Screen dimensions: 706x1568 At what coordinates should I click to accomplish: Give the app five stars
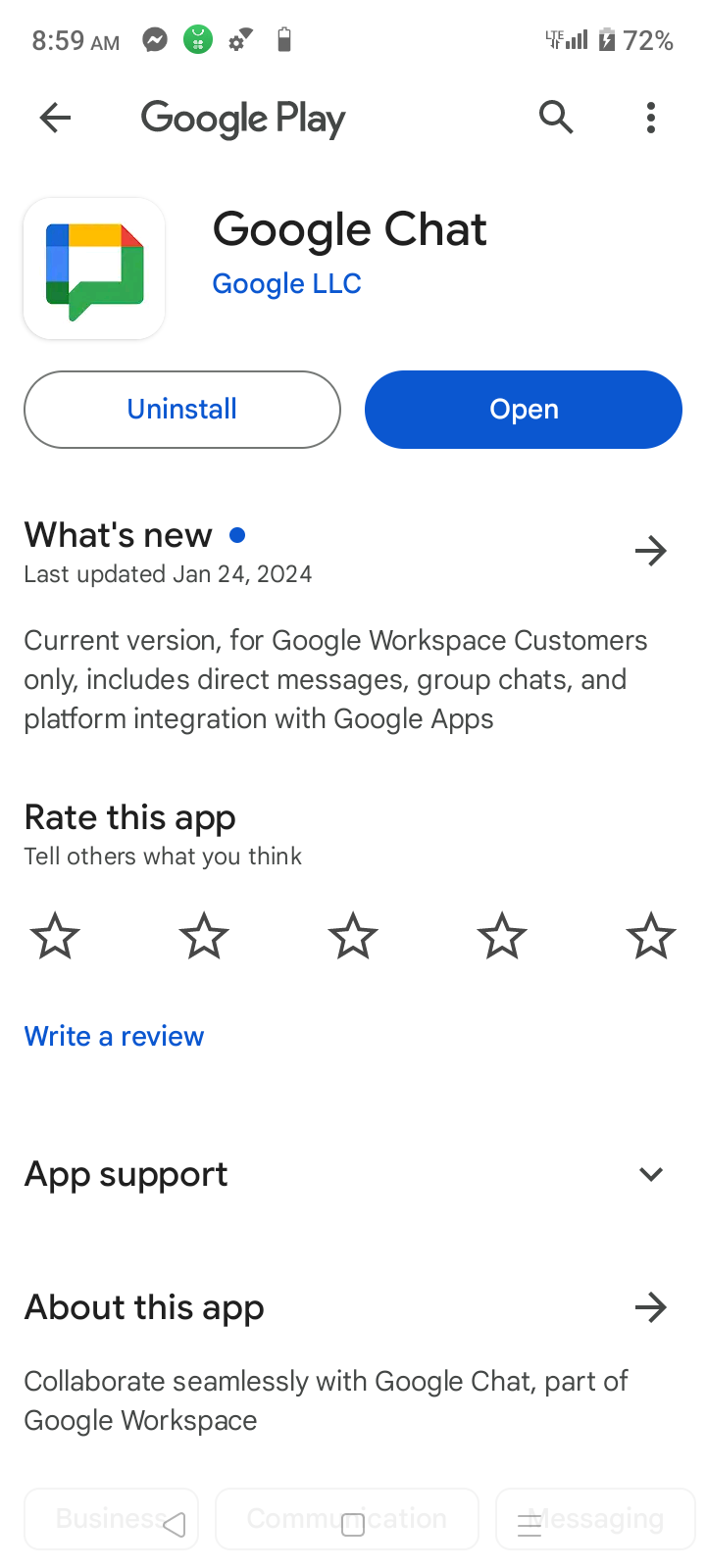tap(651, 936)
